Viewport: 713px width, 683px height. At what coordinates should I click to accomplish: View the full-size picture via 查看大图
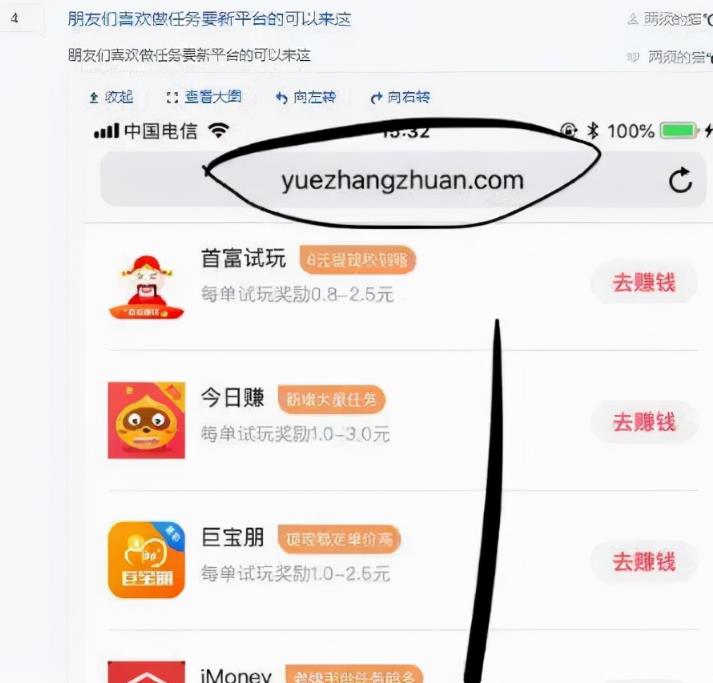204,98
